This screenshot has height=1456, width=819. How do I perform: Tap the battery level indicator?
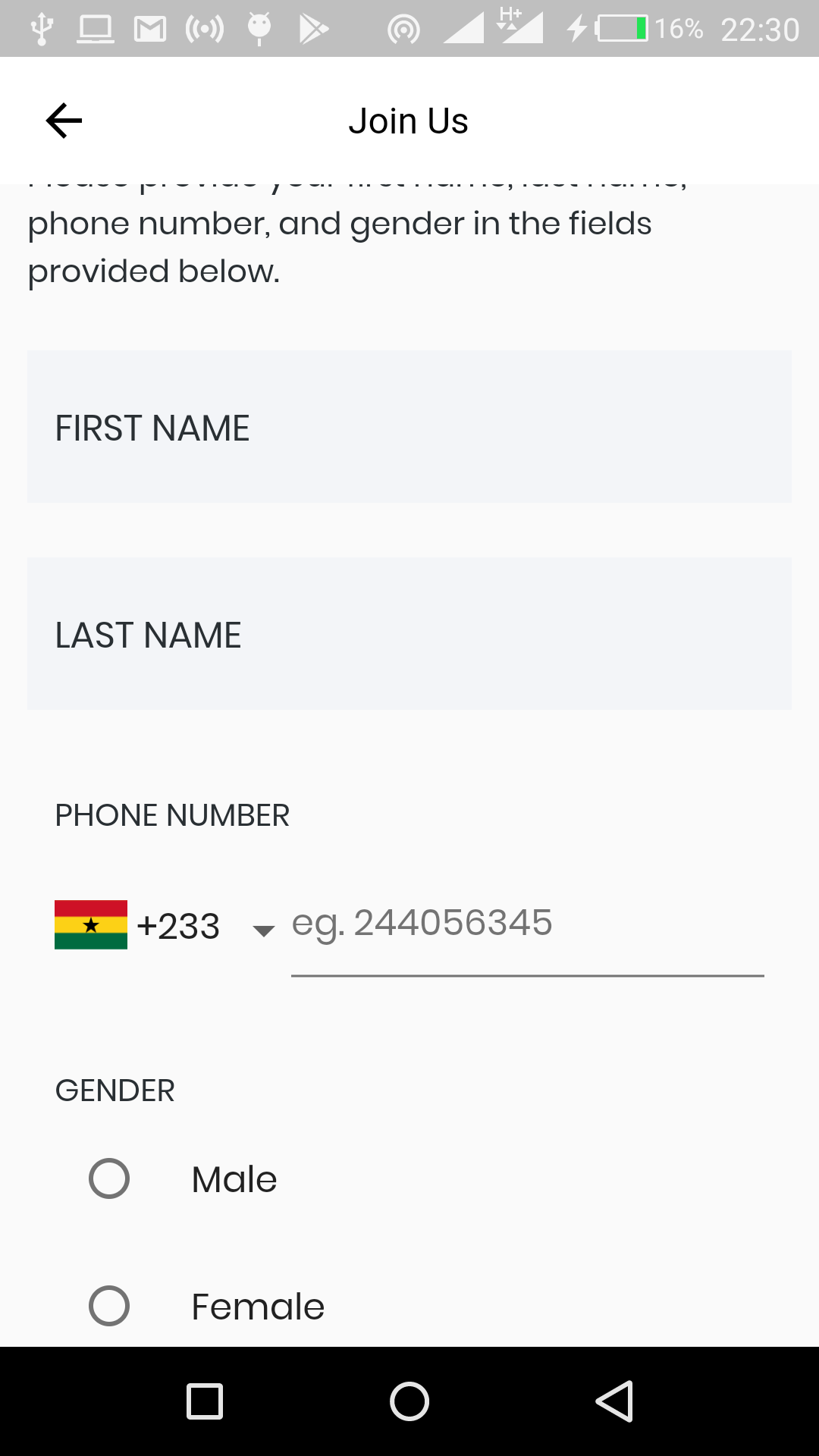(x=622, y=29)
